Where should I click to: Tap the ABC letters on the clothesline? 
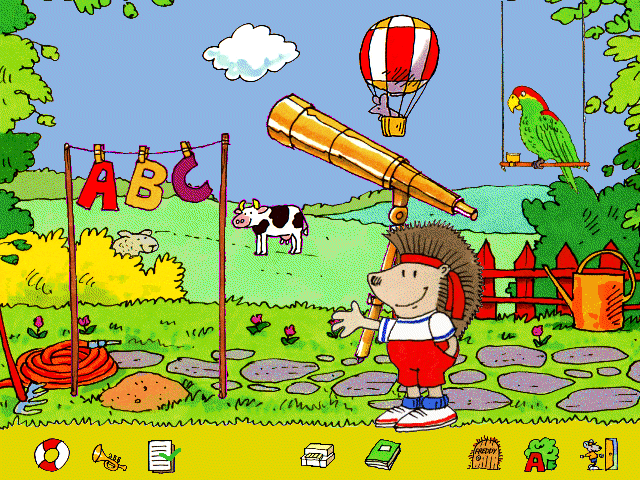pyautogui.click(x=145, y=179)
